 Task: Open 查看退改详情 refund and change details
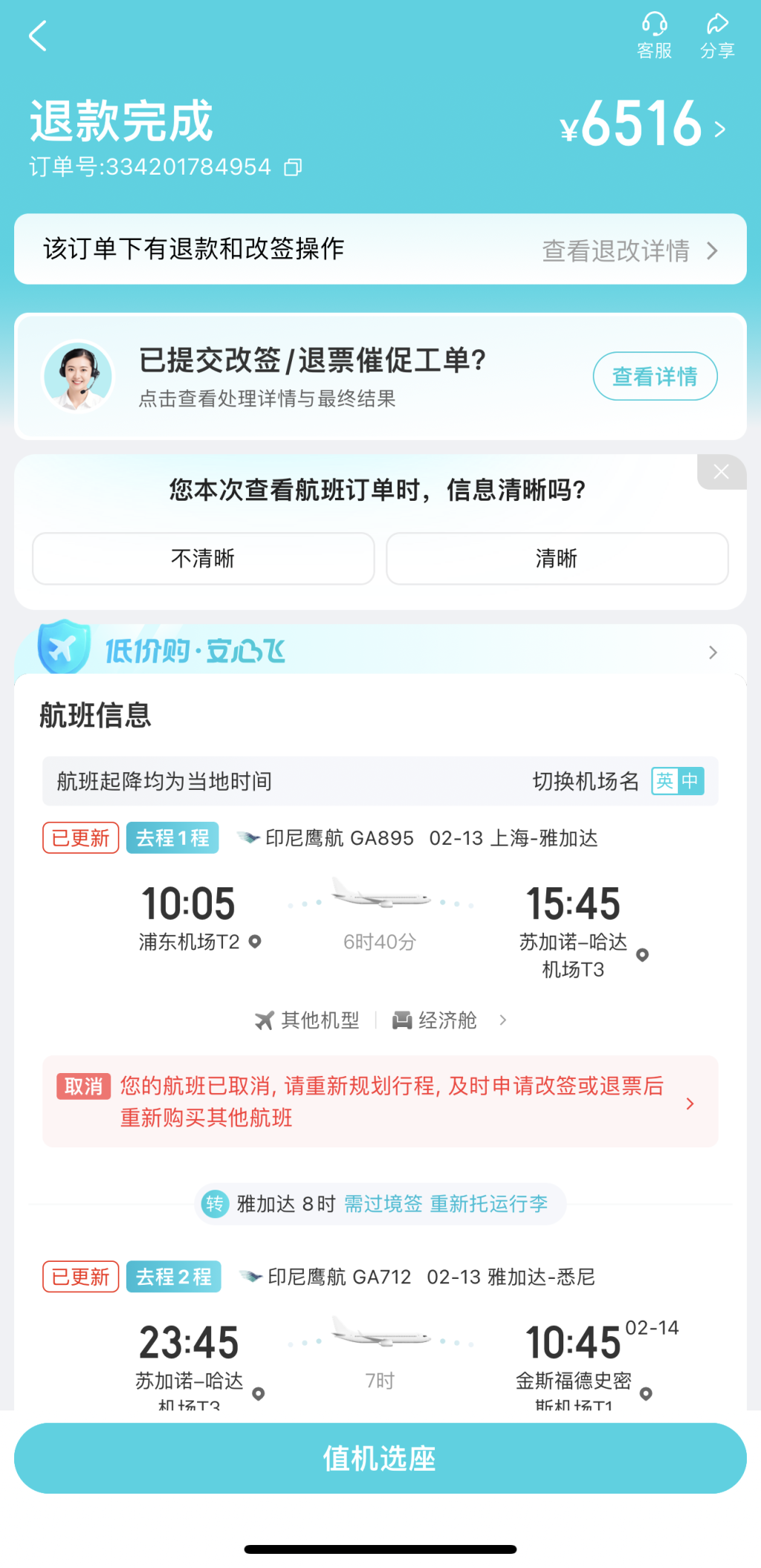(629, 250)
